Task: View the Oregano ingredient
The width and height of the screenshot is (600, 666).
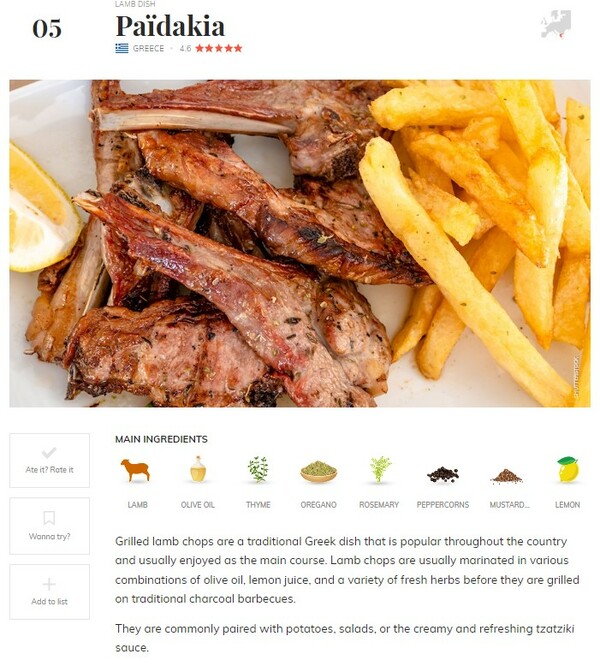Action: [318, 478]
